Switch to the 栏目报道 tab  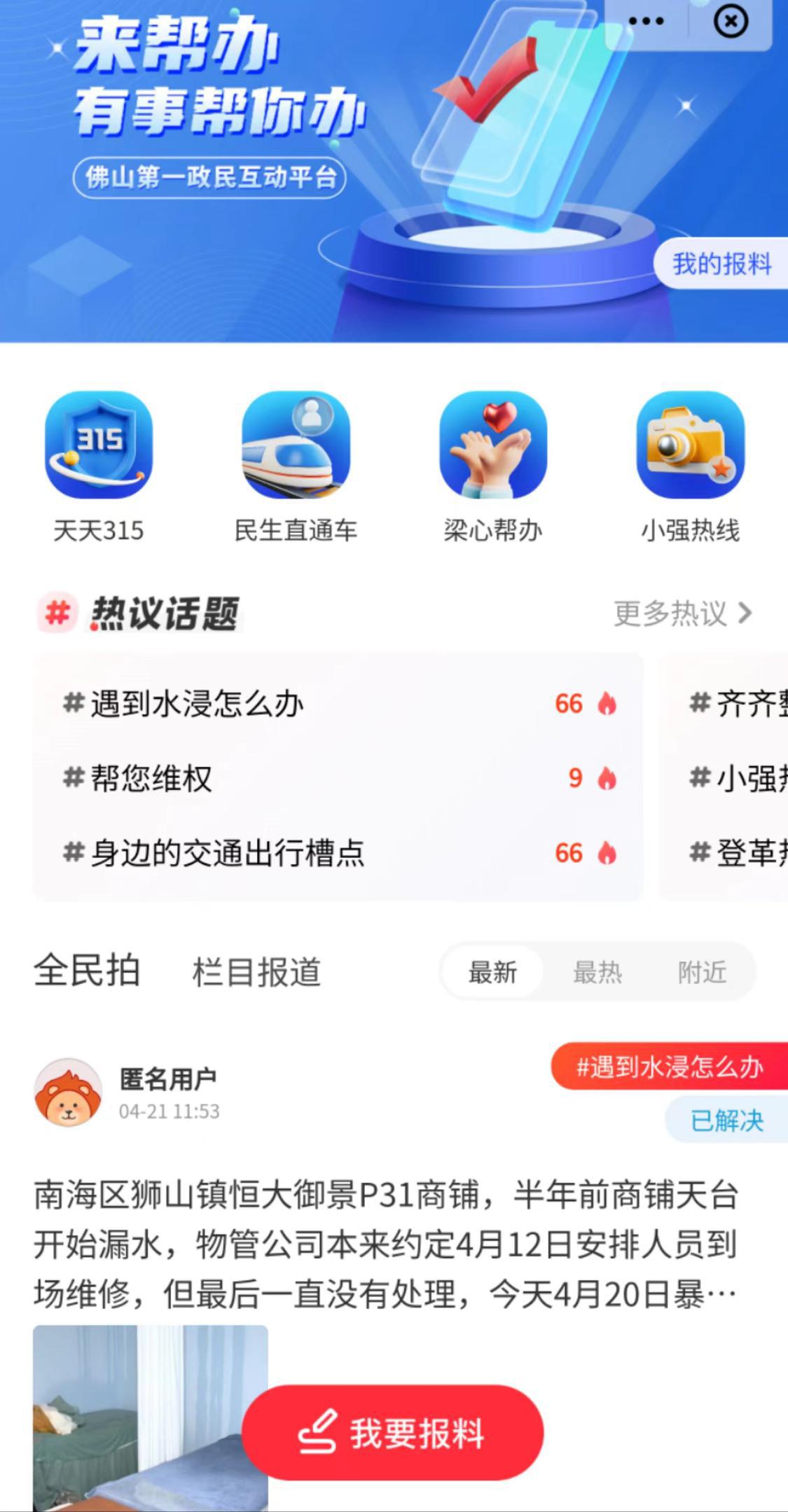coord(256,972)
